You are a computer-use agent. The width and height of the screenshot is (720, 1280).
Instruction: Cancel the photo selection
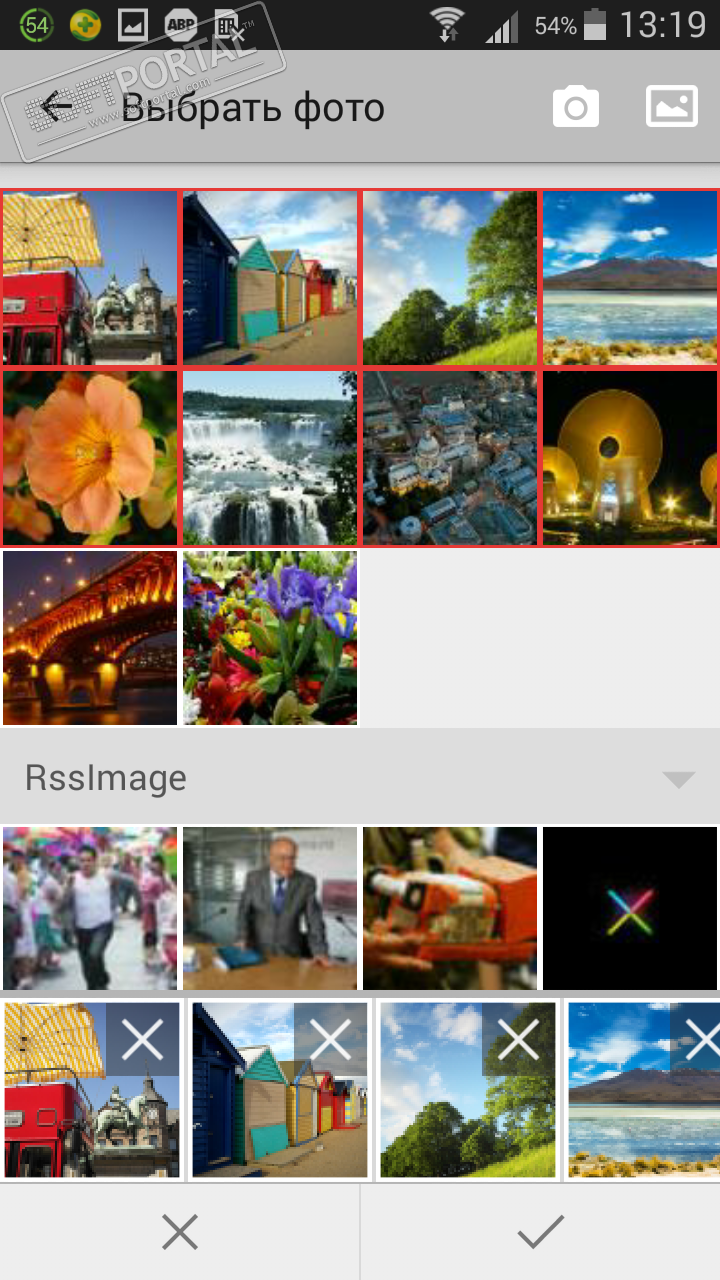click(x=180, y=1232)
